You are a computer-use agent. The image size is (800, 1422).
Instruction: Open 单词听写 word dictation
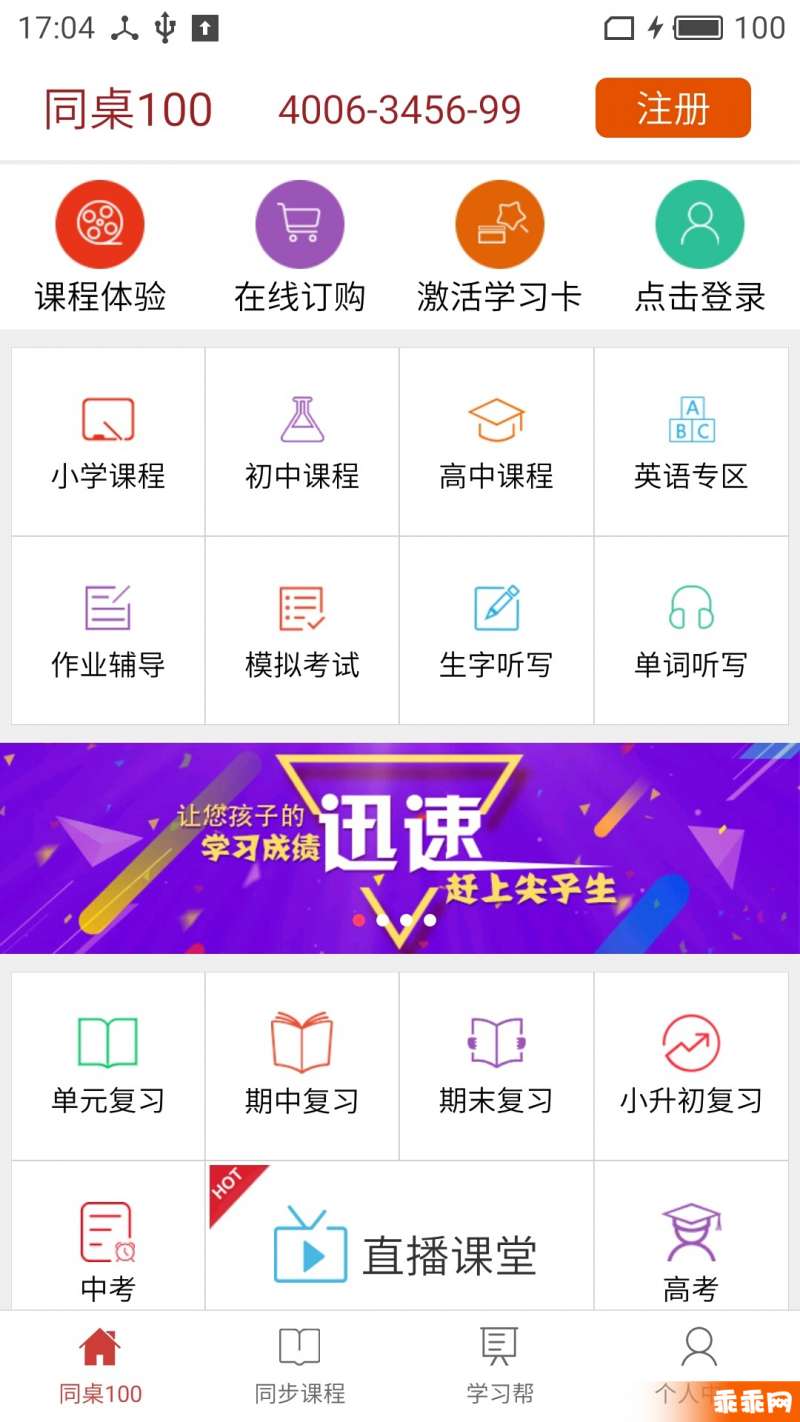[x=691, y=630]
